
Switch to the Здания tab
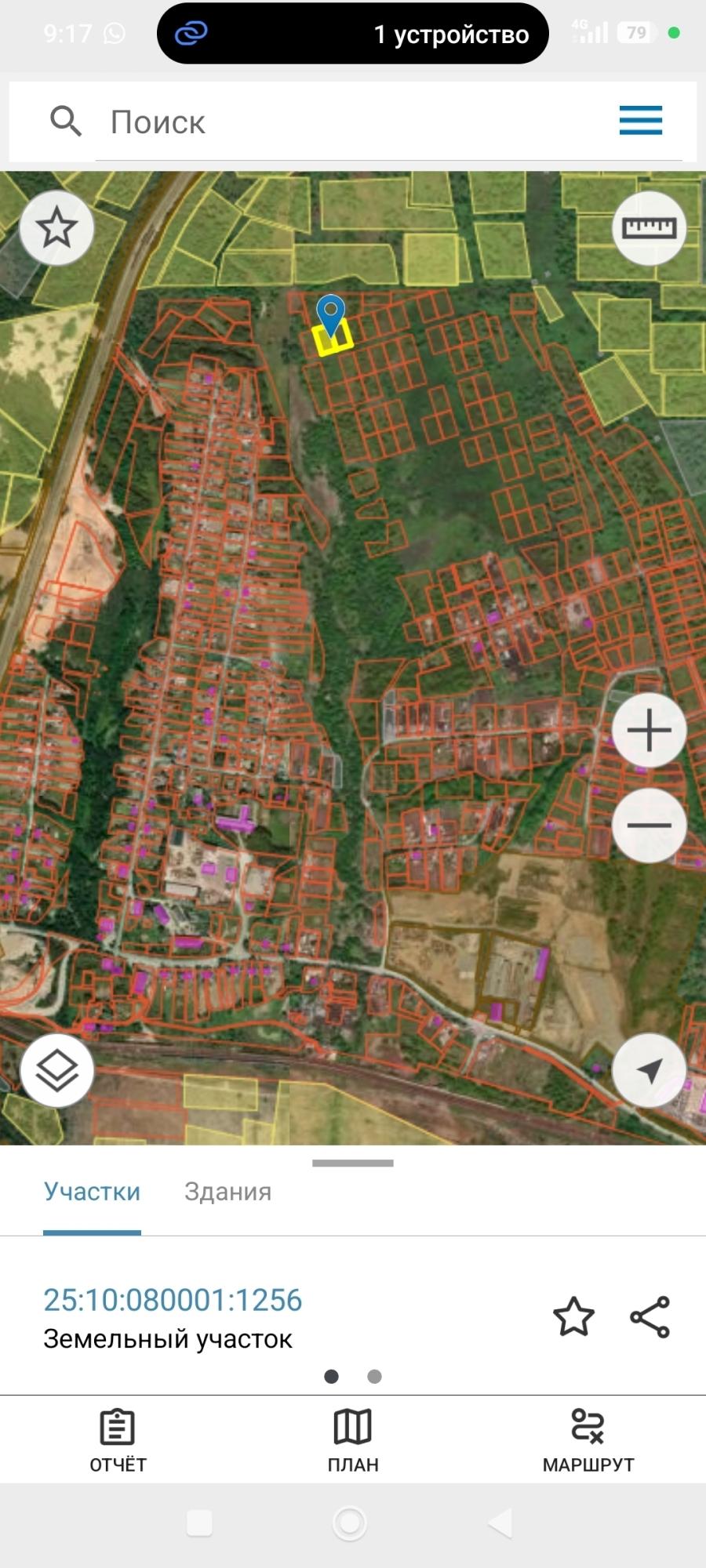click(227, 1192)
